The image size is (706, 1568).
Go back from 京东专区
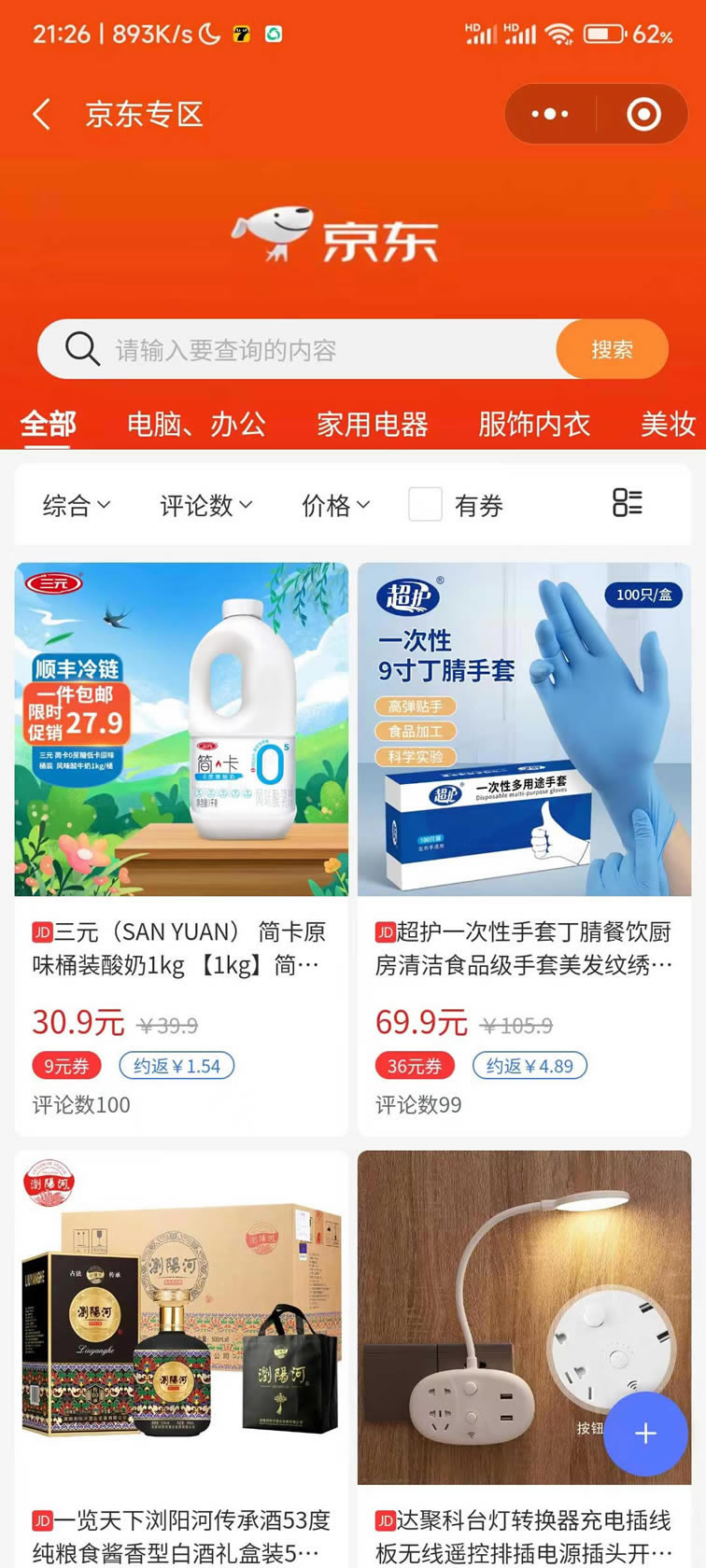pyautogui.click(x=41, y=115)
